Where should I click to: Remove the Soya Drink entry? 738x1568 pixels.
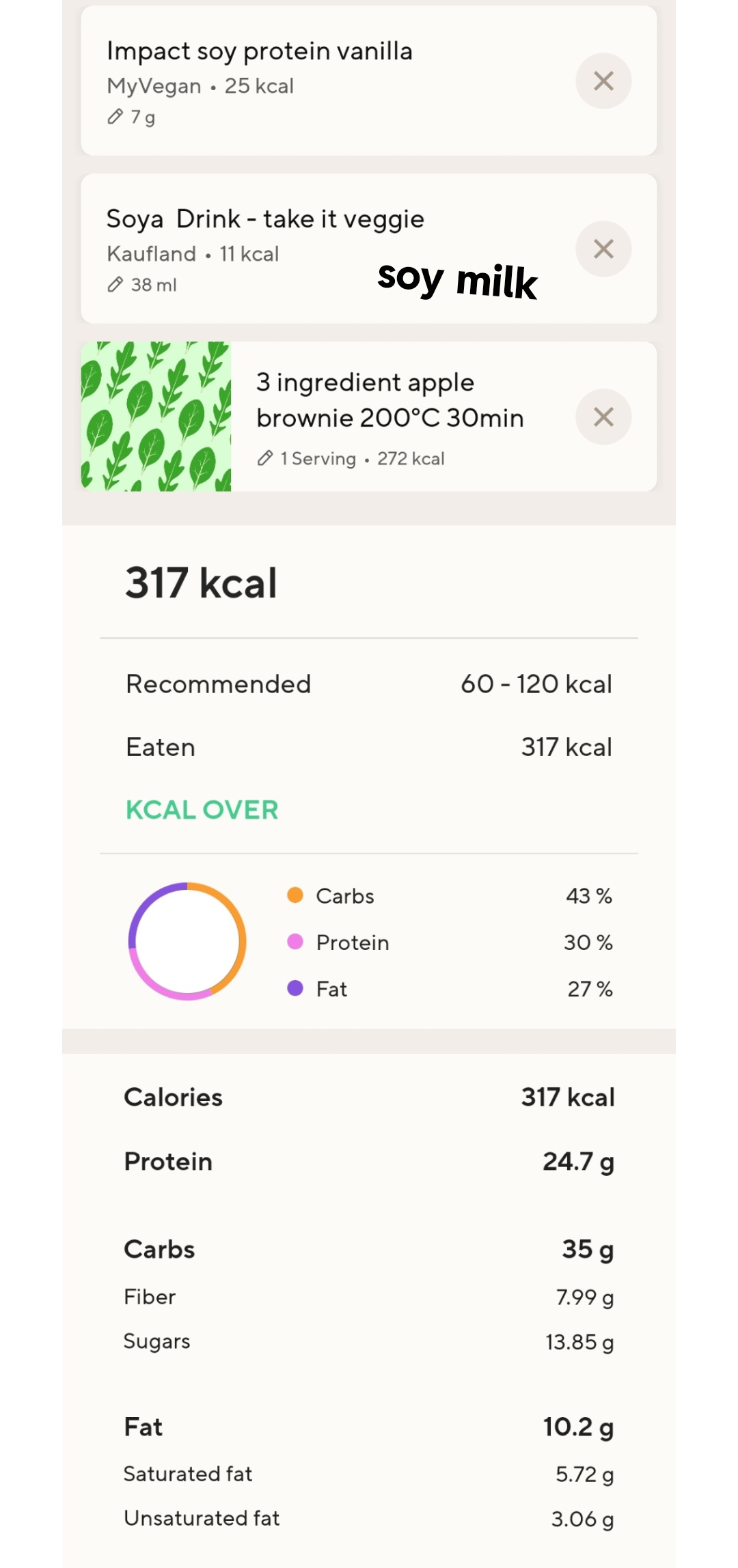(x=603, y=249)
